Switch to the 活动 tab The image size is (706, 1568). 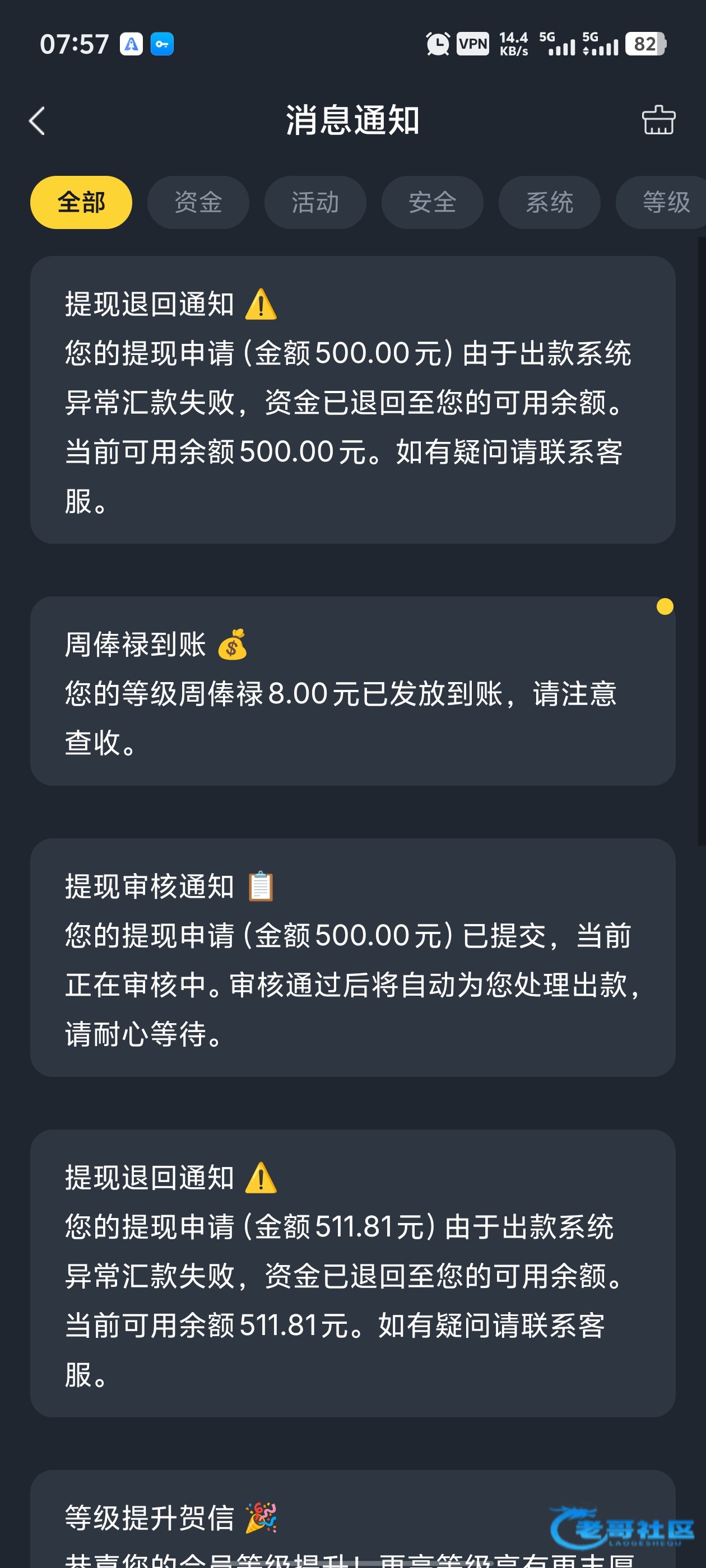(315, 202)
